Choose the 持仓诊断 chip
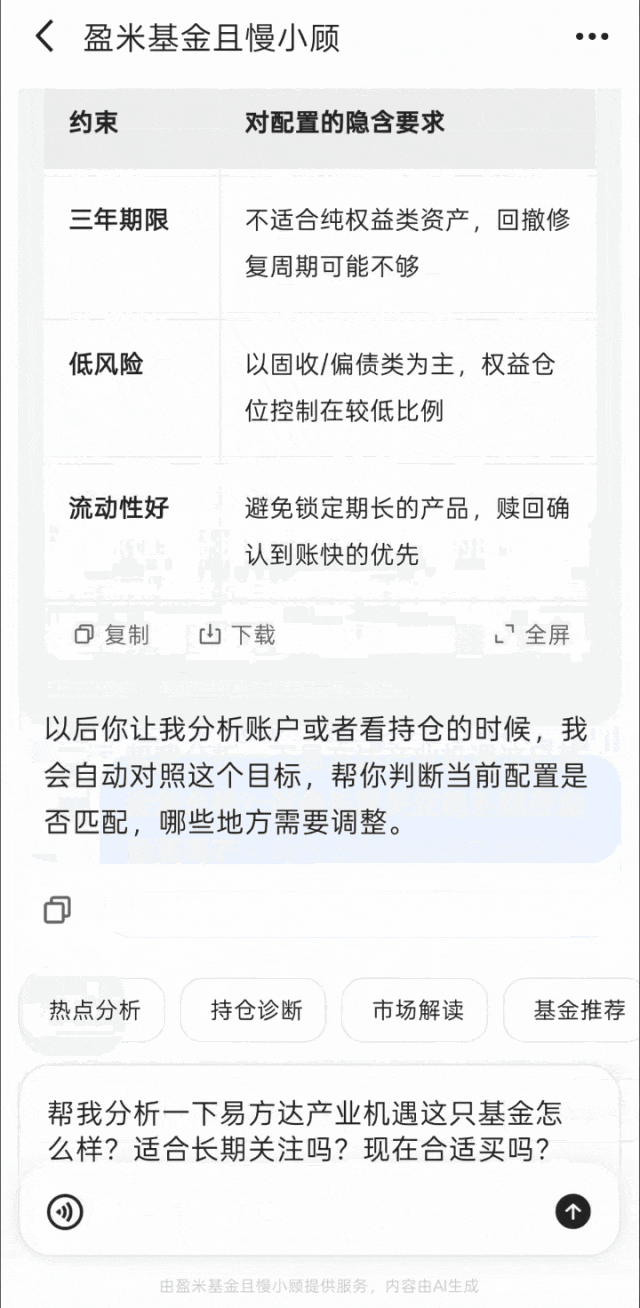The image size is (640, 1308). pyautogui.click(x=256, y=1010)
